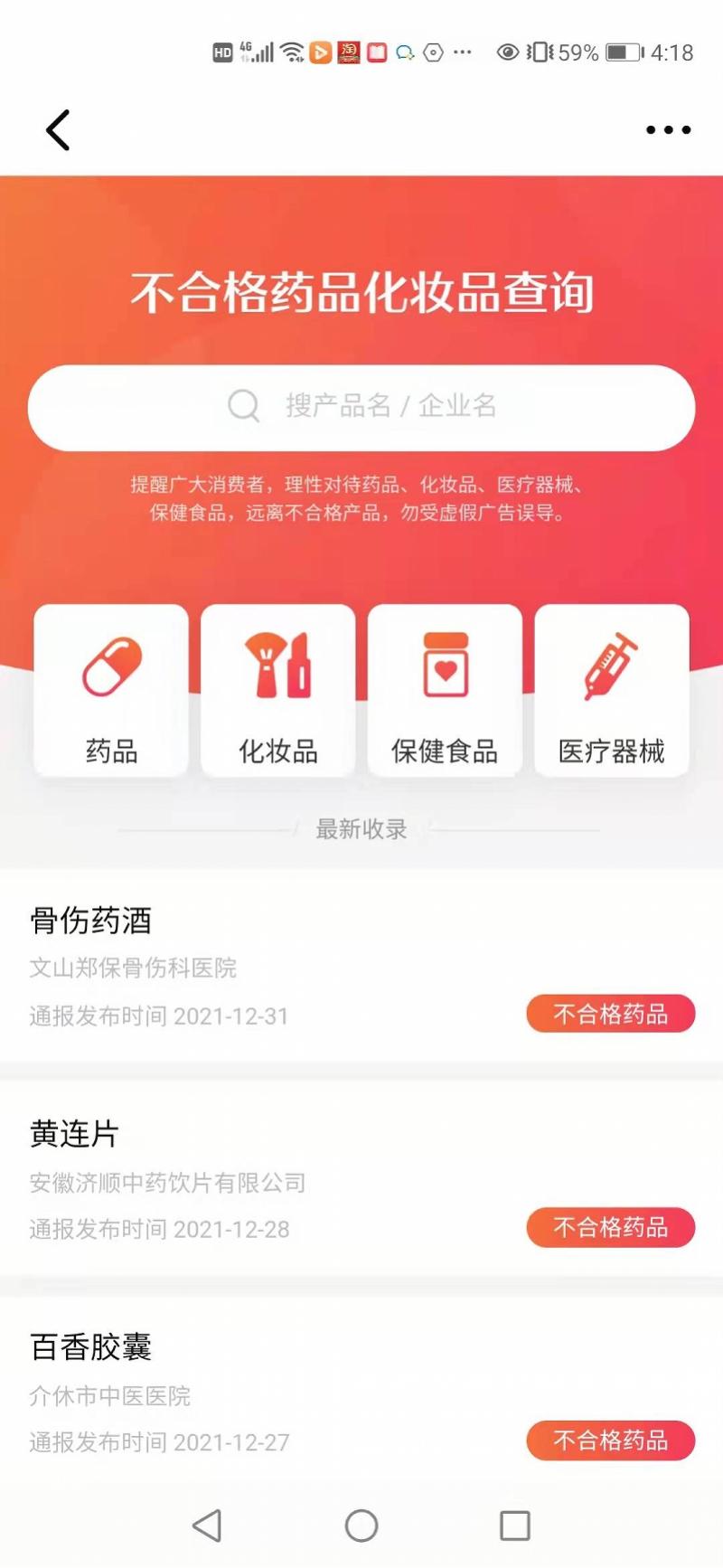
Task: Open recent apps from navigation bar
Action: 515,1525
